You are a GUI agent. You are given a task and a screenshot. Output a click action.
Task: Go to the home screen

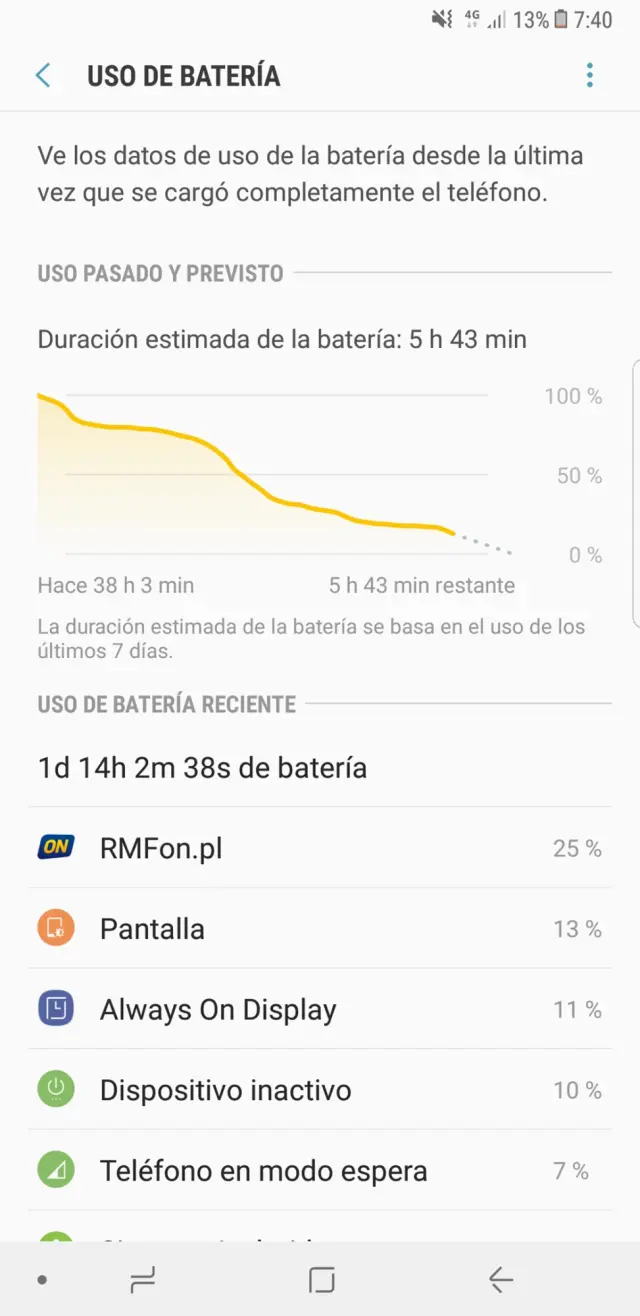(x=321, y=1279)
